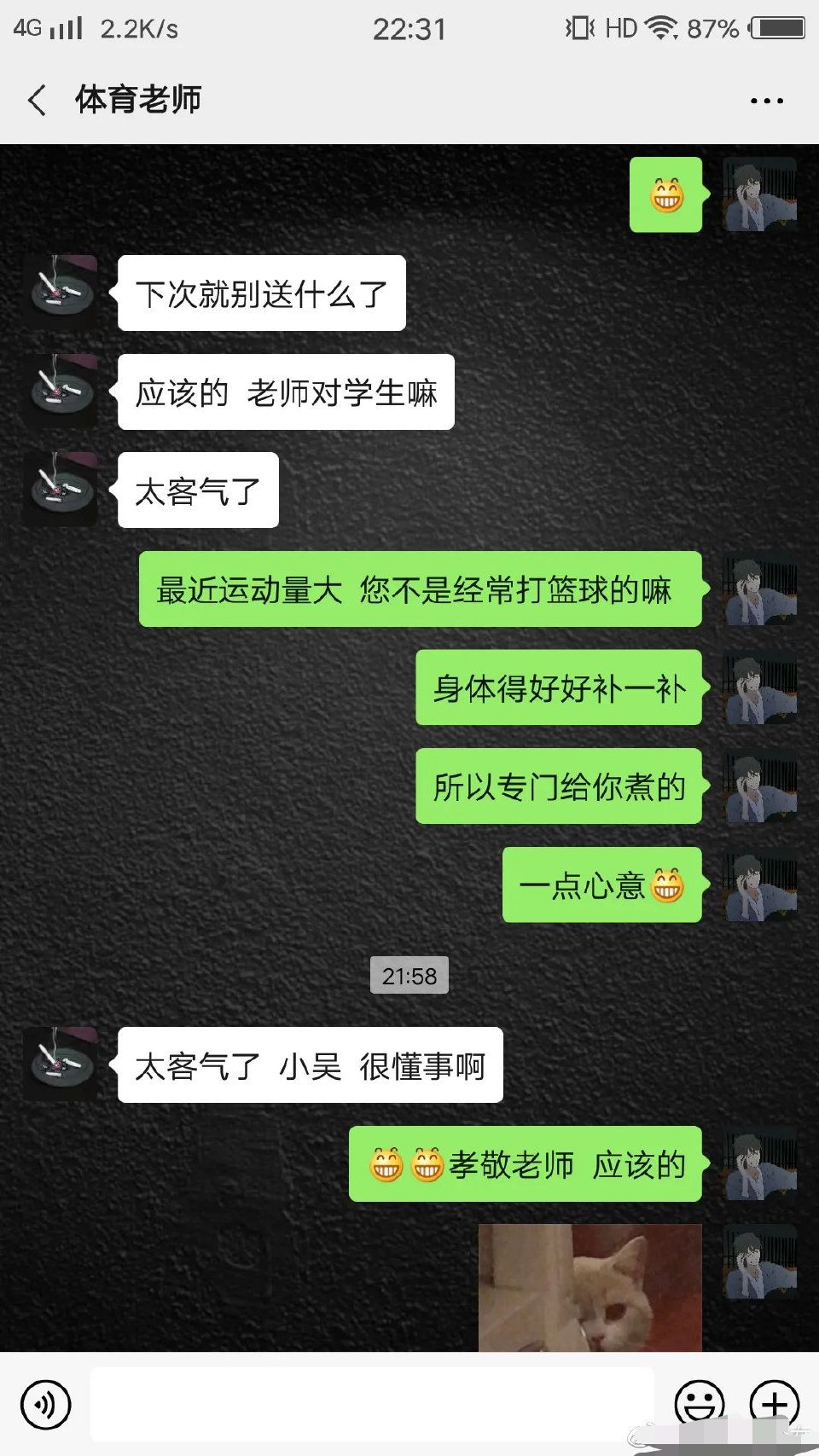Go back from the 体育老师 chat

[37, 101]
